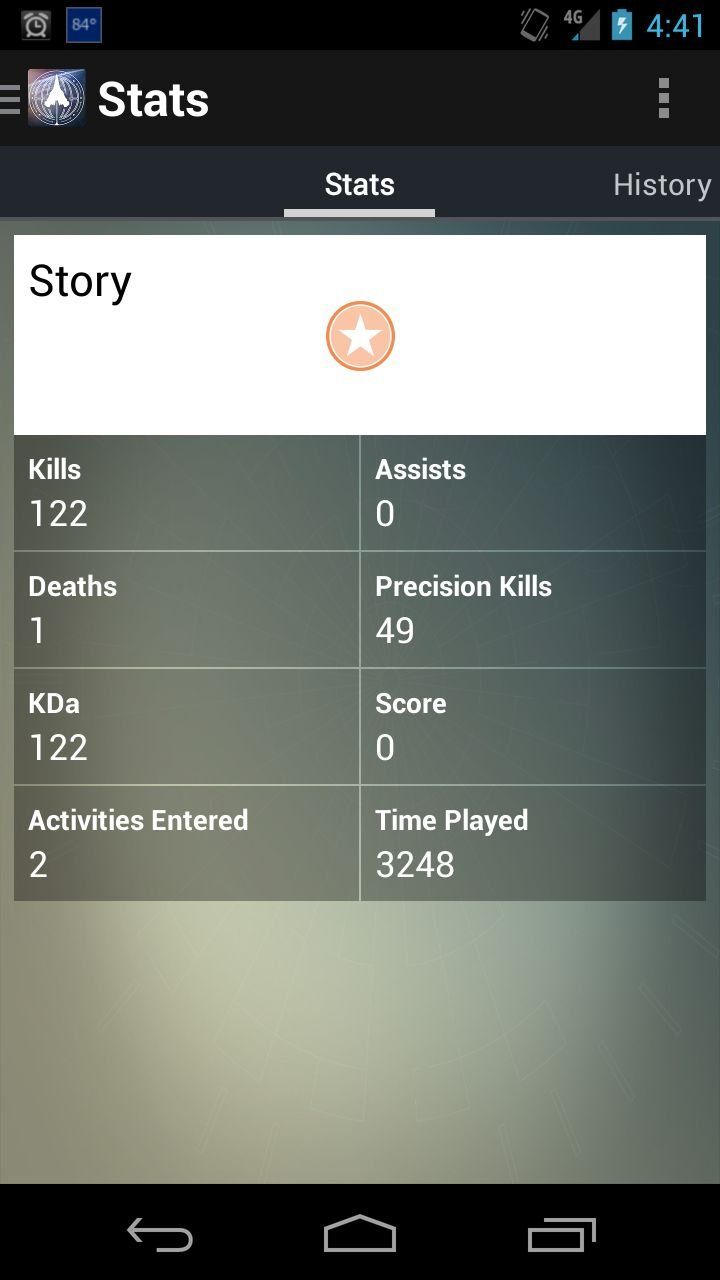Open the Story activity card

360,335
